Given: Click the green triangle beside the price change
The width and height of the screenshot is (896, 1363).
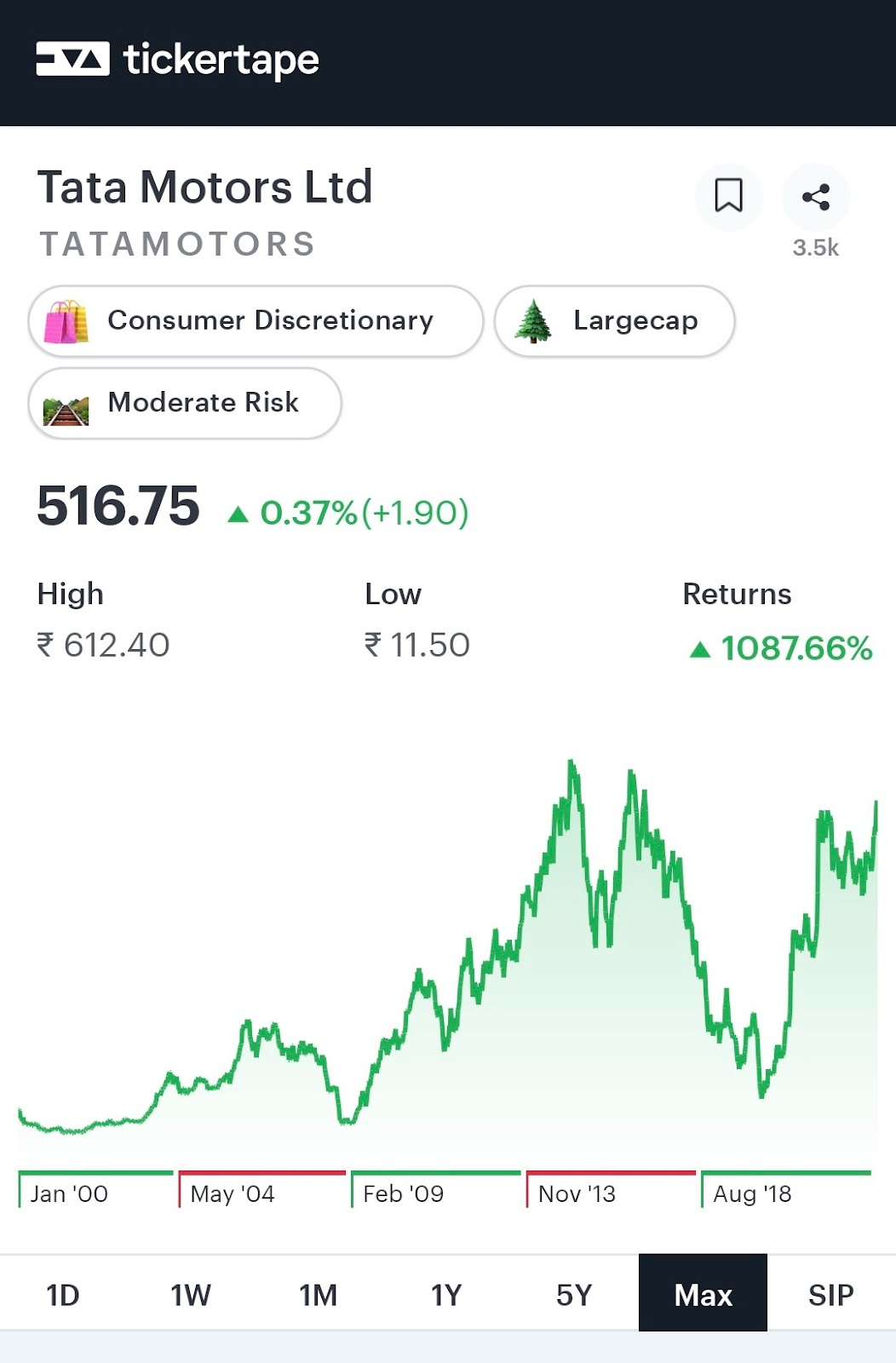Looking at the screenshot, I should click(x=239, y=513).
